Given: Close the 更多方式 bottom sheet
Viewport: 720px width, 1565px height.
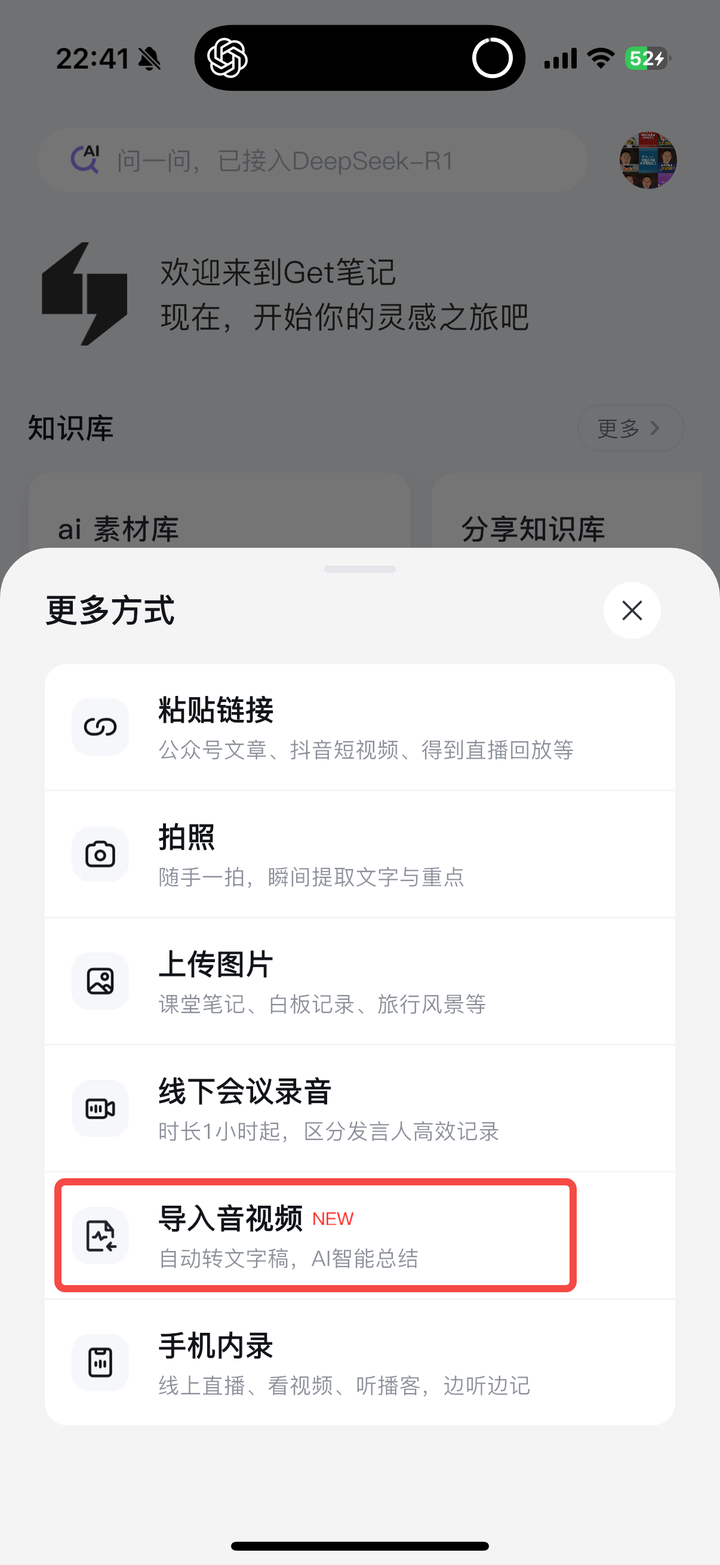Looking at the screenshot, I should click(632, 610).
